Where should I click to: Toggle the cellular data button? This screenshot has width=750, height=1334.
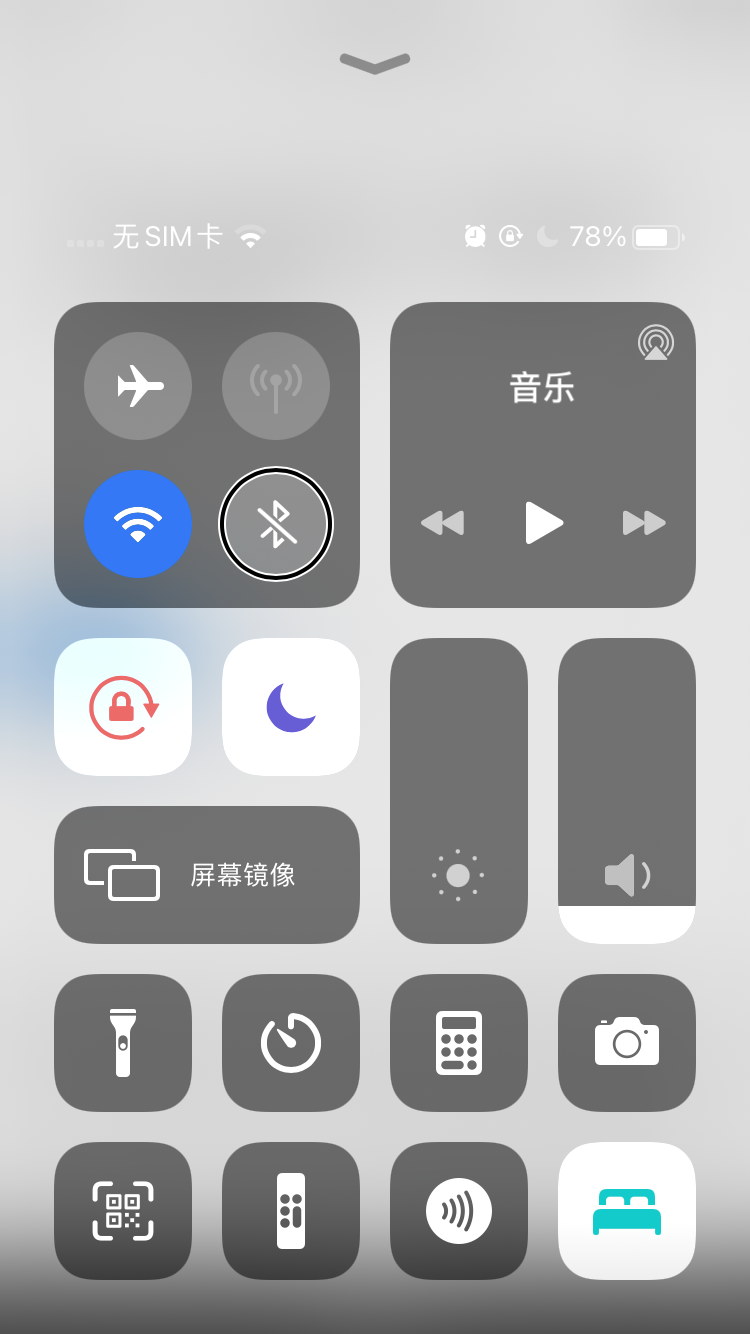coord(275,386)
